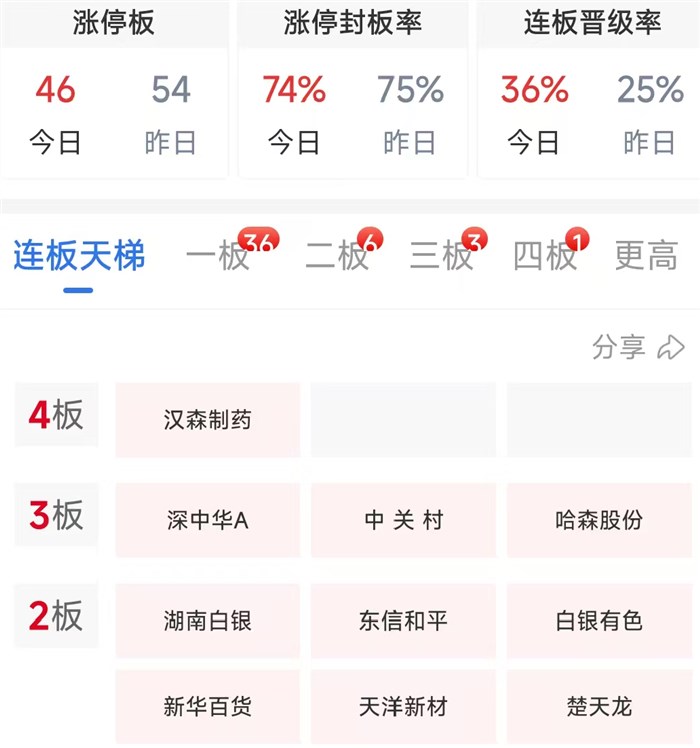This screenshot has width=700, height=748.
Task: Open stock 哈森股份
Action: point(599,520)
